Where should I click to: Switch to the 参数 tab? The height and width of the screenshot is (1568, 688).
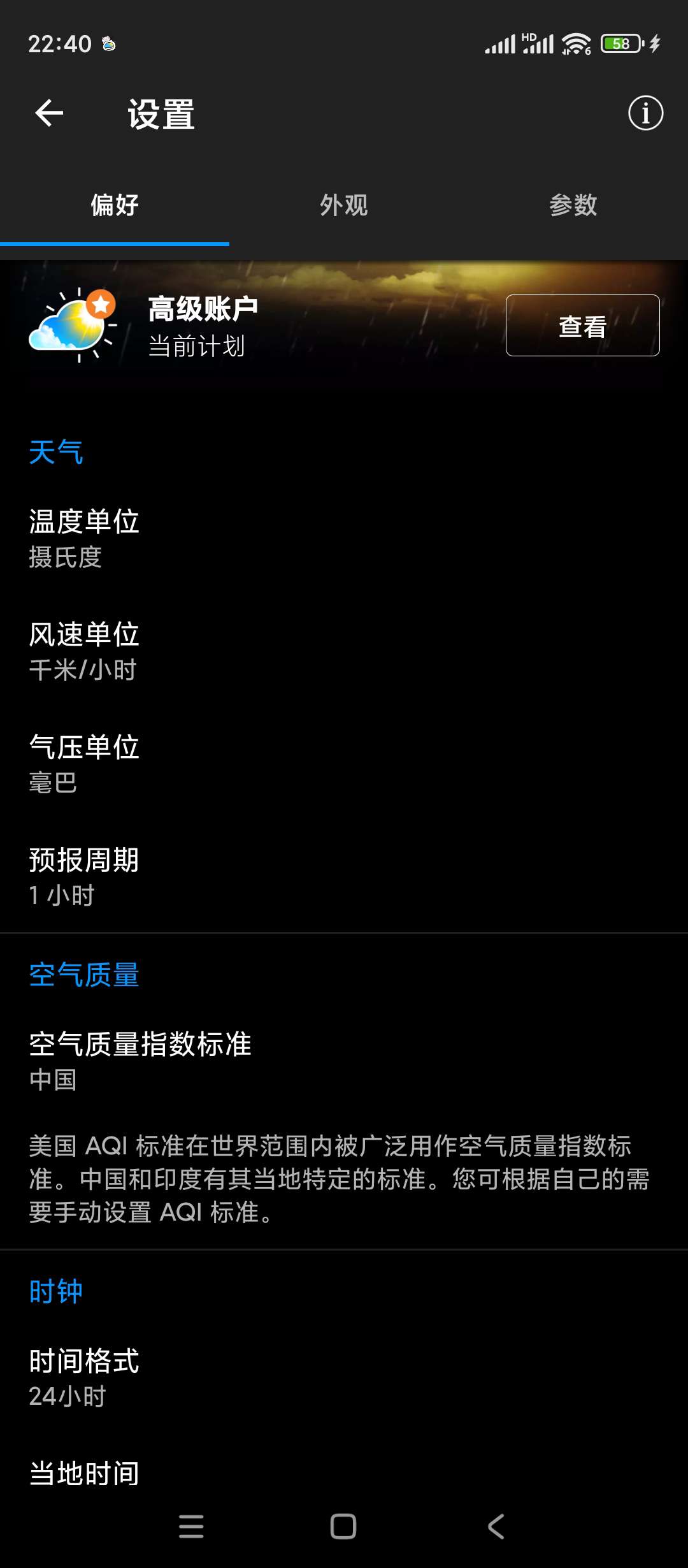pyautogui.click(x=573, y=205)
